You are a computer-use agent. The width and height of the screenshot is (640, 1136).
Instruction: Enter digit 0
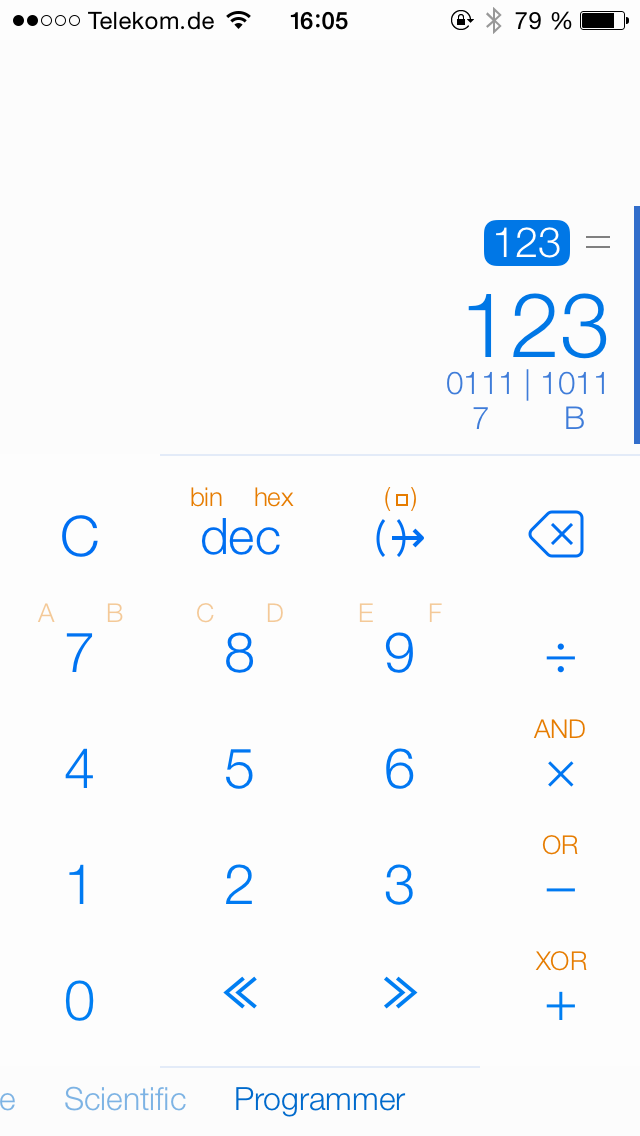click(80, 1001)
